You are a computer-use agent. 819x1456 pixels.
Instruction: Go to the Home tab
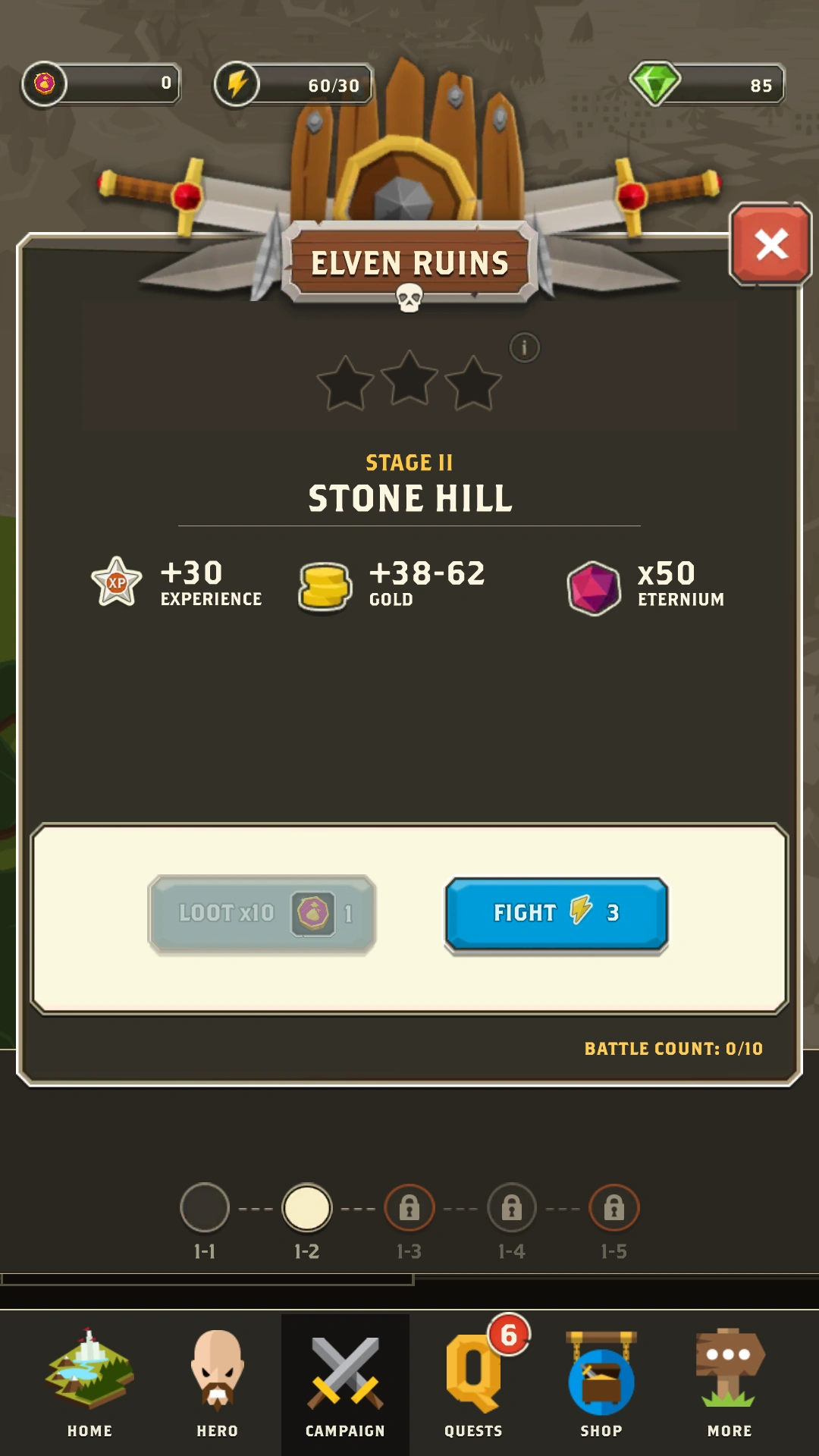pos(89,1384)
